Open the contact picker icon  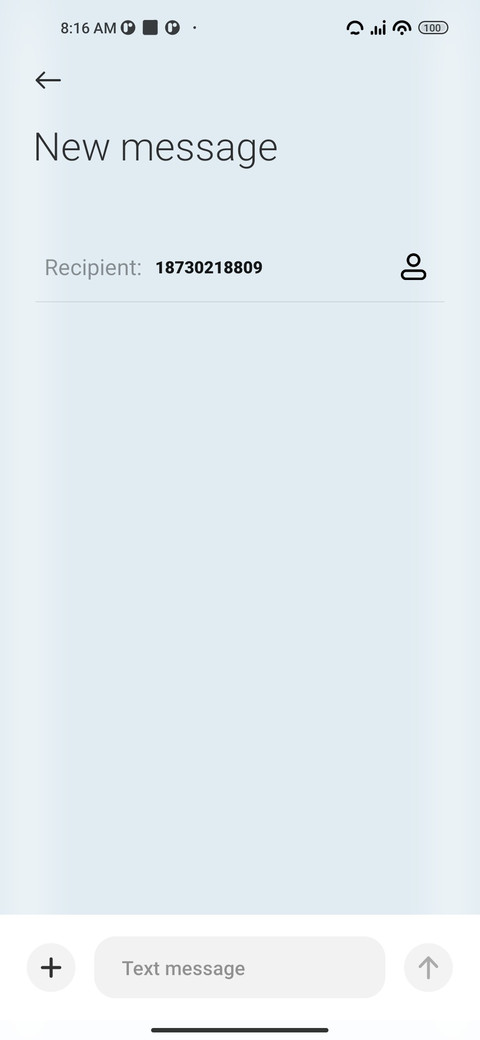(413, 267)
